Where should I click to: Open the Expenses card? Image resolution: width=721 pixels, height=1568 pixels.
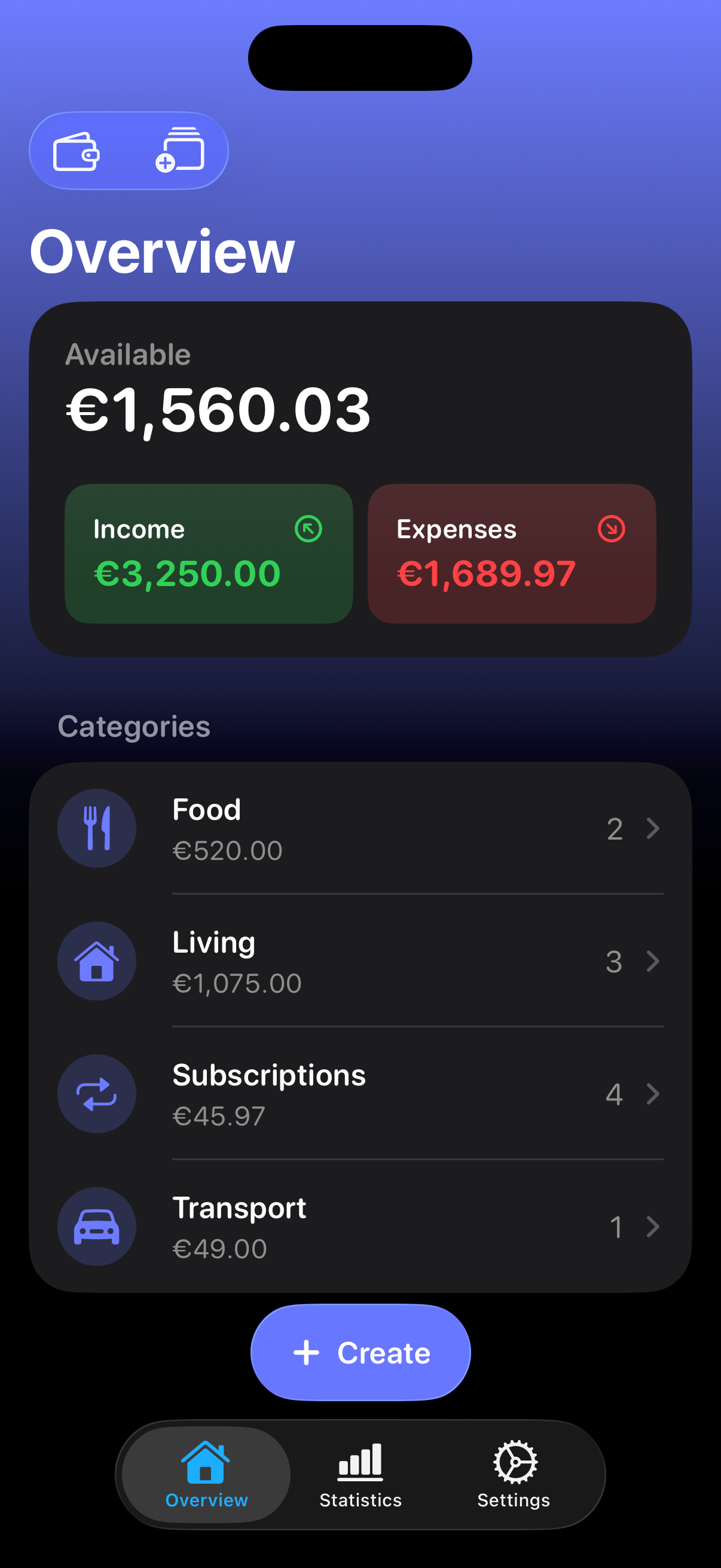pos(512,553)
